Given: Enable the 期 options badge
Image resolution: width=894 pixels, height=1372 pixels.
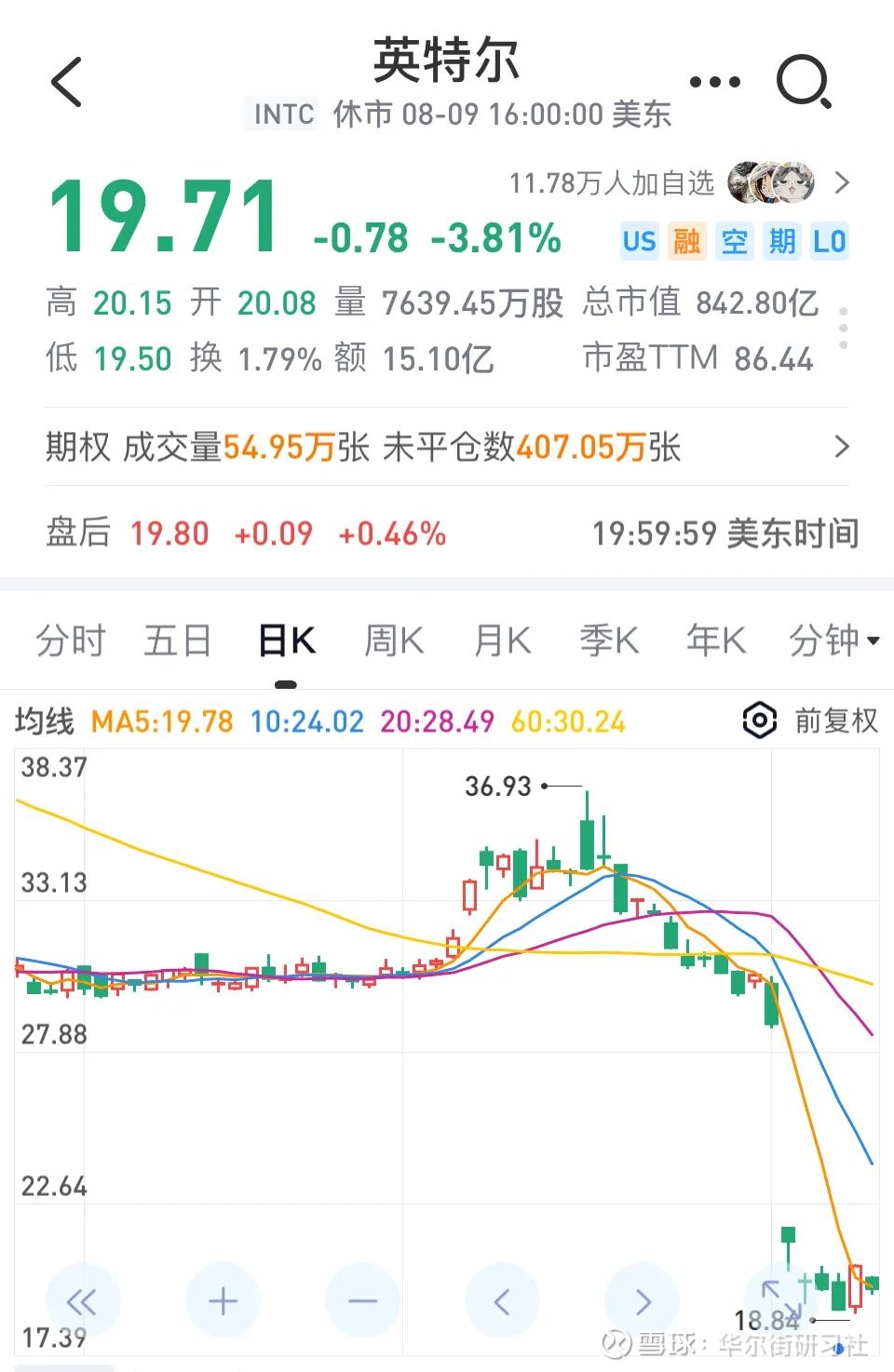Looking at the screenshot, I should point(782,241).
